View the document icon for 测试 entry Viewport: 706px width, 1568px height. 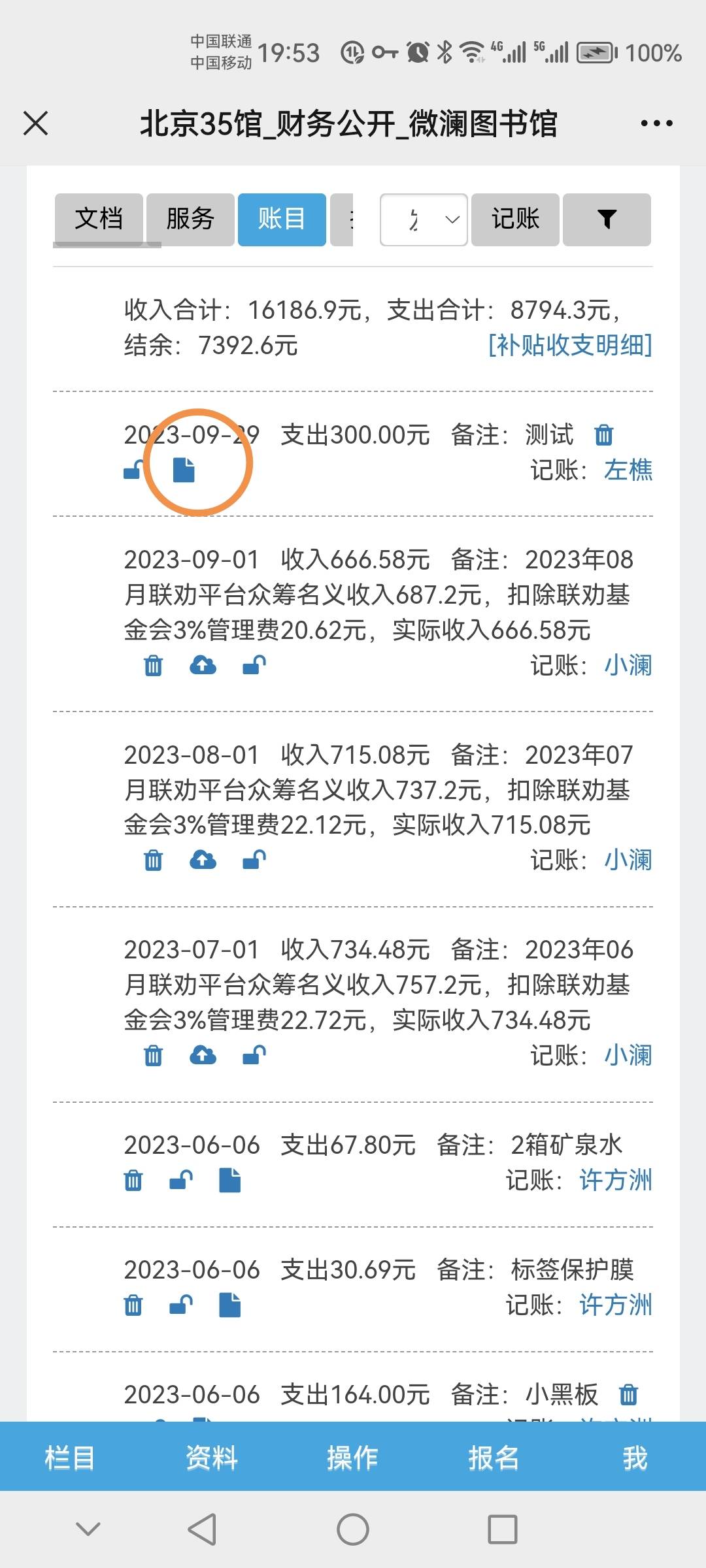coord(184,470)
